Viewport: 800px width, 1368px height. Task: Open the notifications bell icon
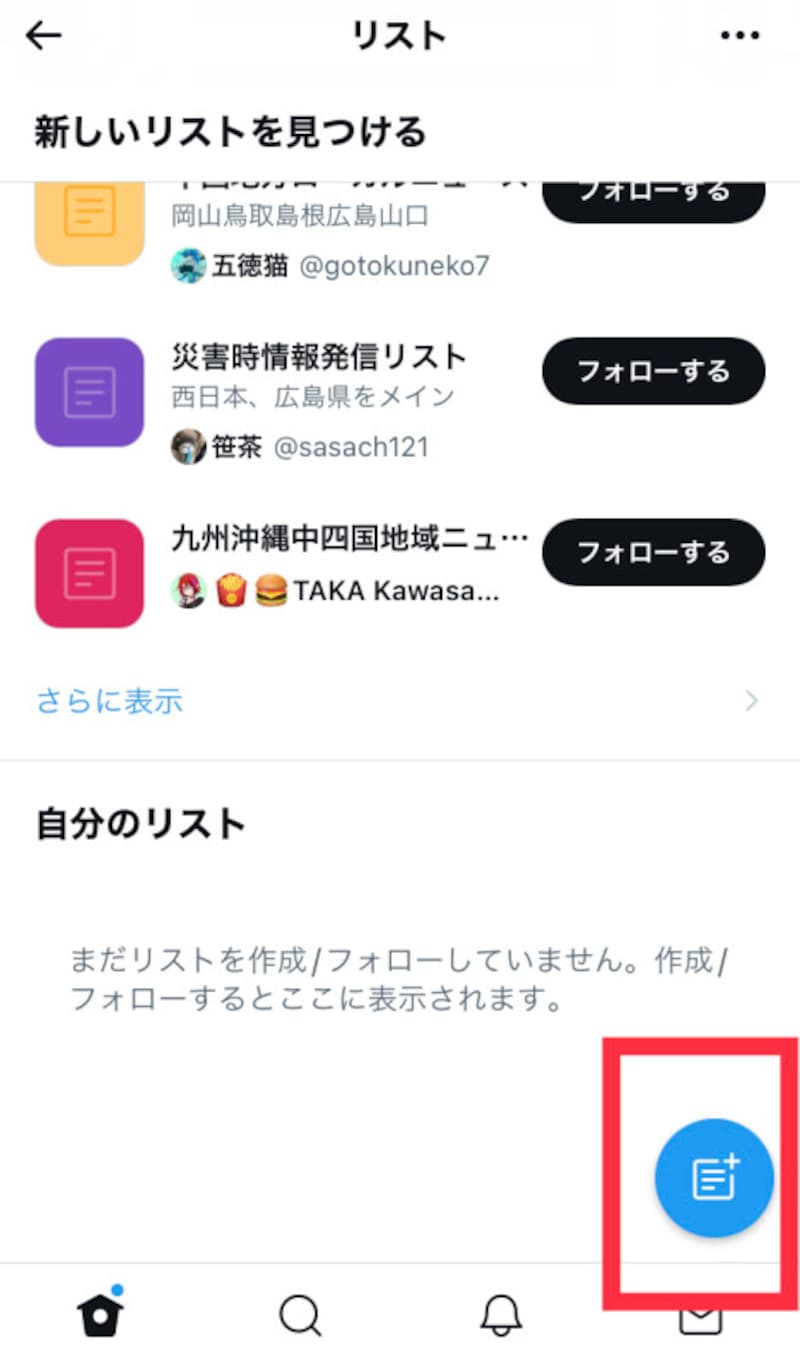502,1316
